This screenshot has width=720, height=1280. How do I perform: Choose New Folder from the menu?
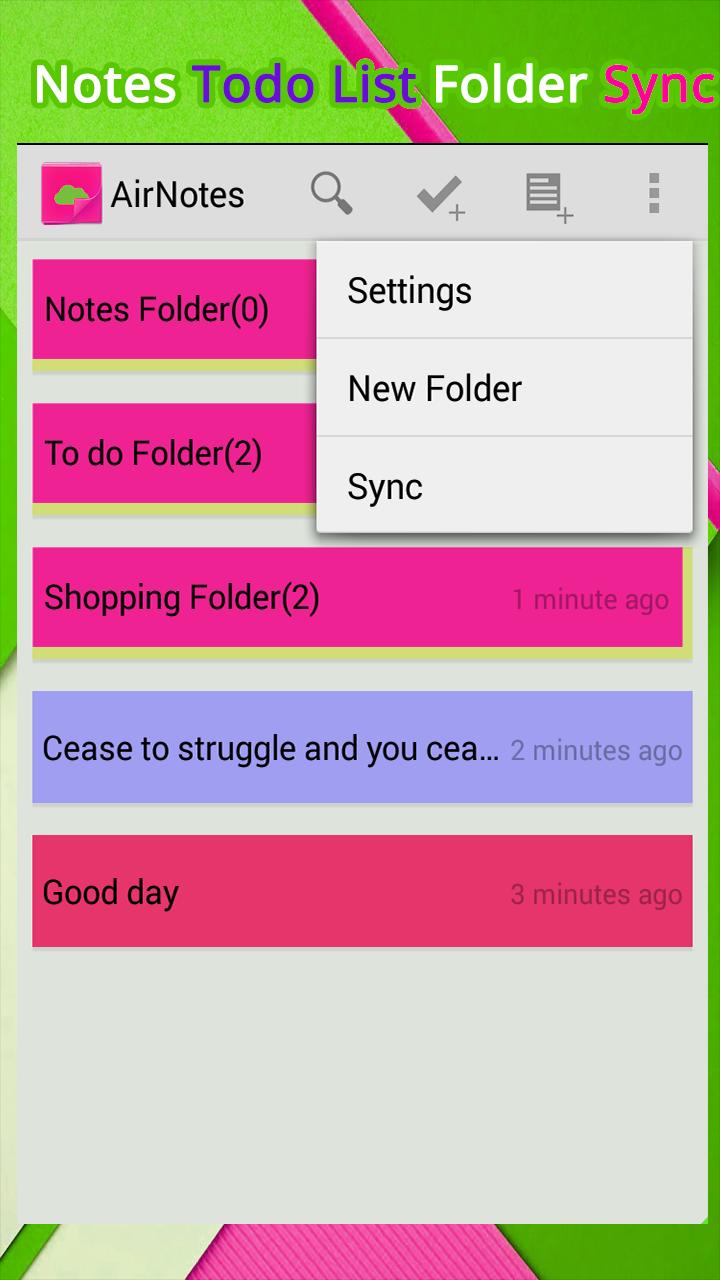434,388
